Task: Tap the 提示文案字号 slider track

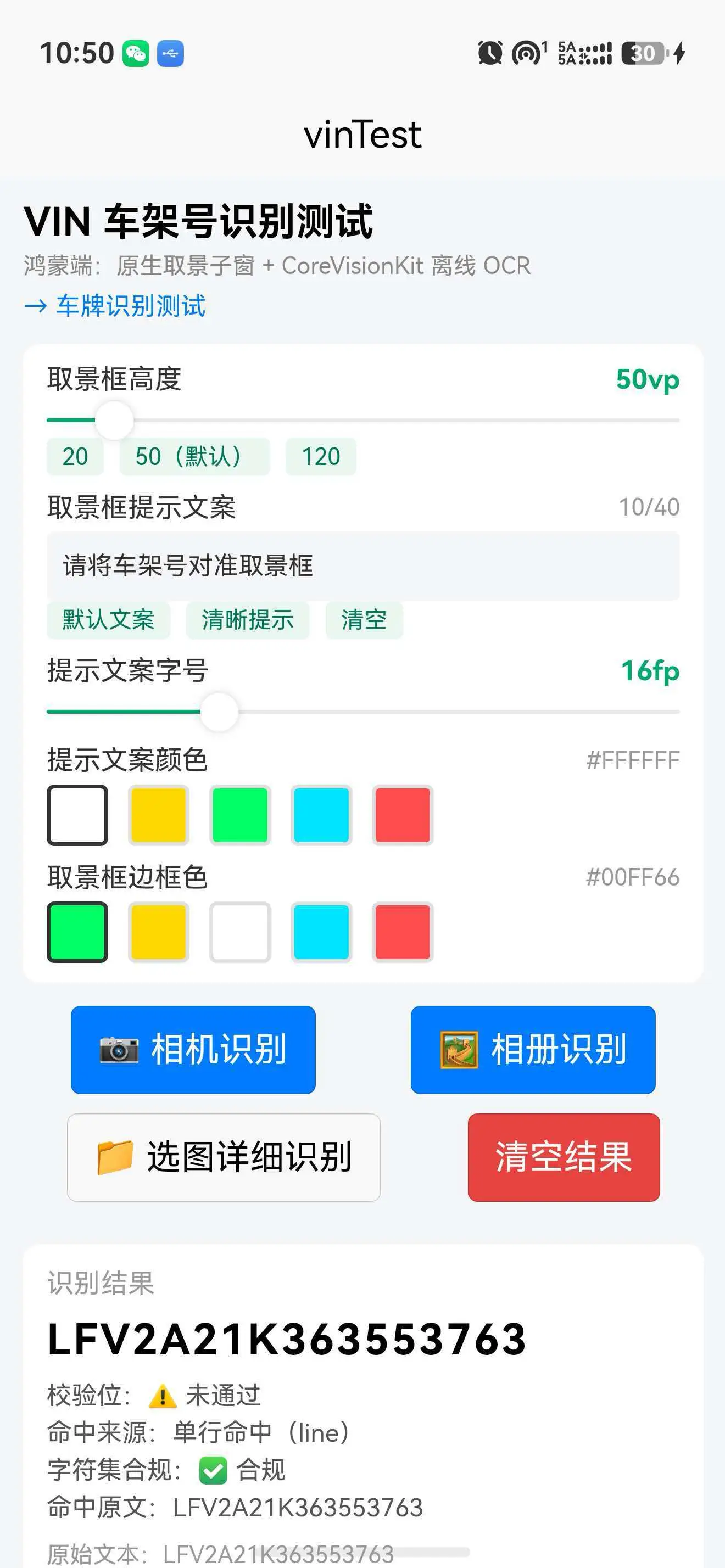Action: coord(363,712)
